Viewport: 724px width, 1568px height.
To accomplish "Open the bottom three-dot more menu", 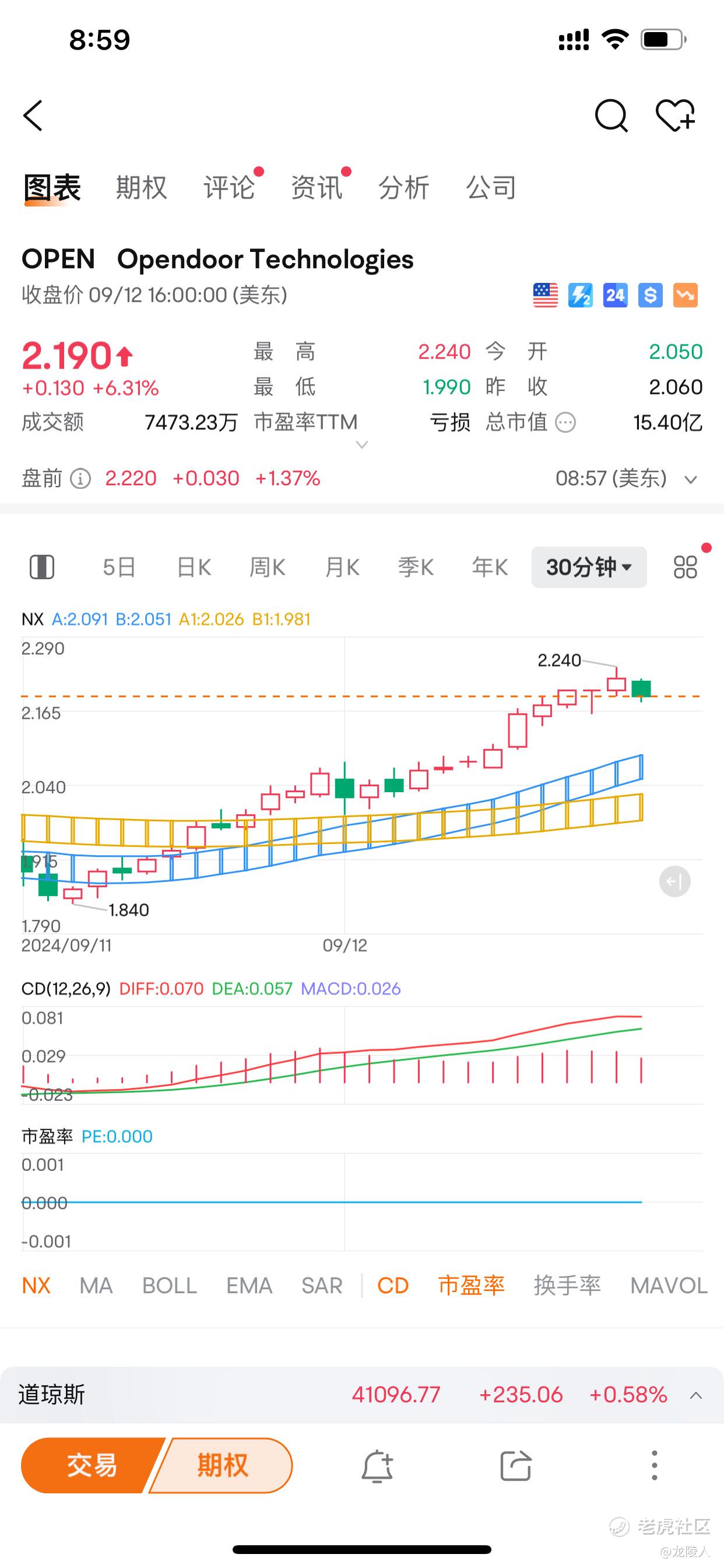I will pyautogui.click(x=654, y=1466).
